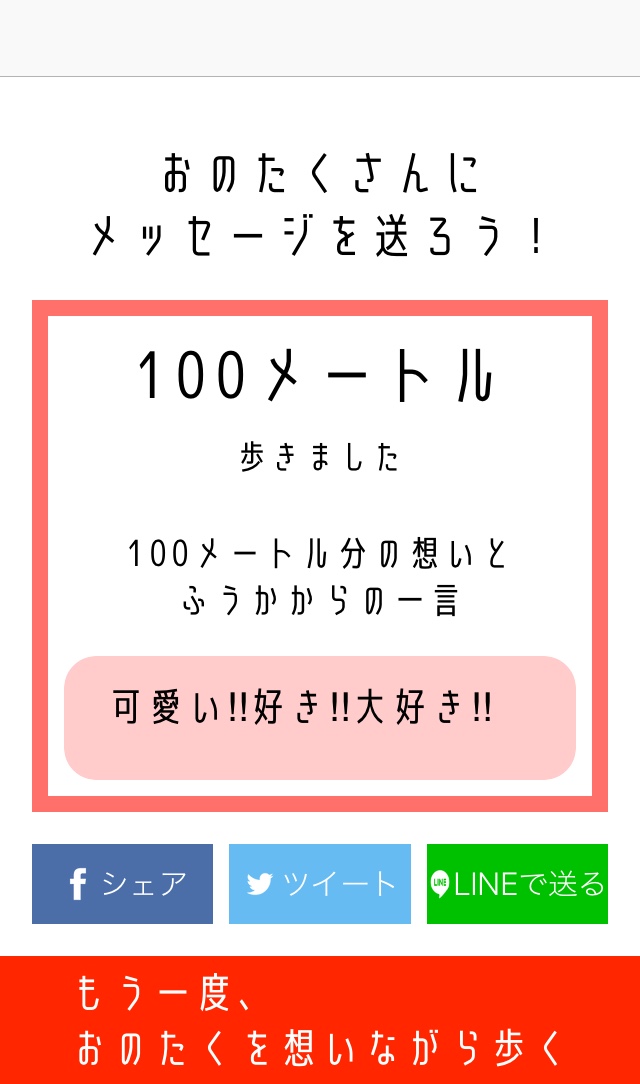Send the message via LINE

(x=517, y=884)
